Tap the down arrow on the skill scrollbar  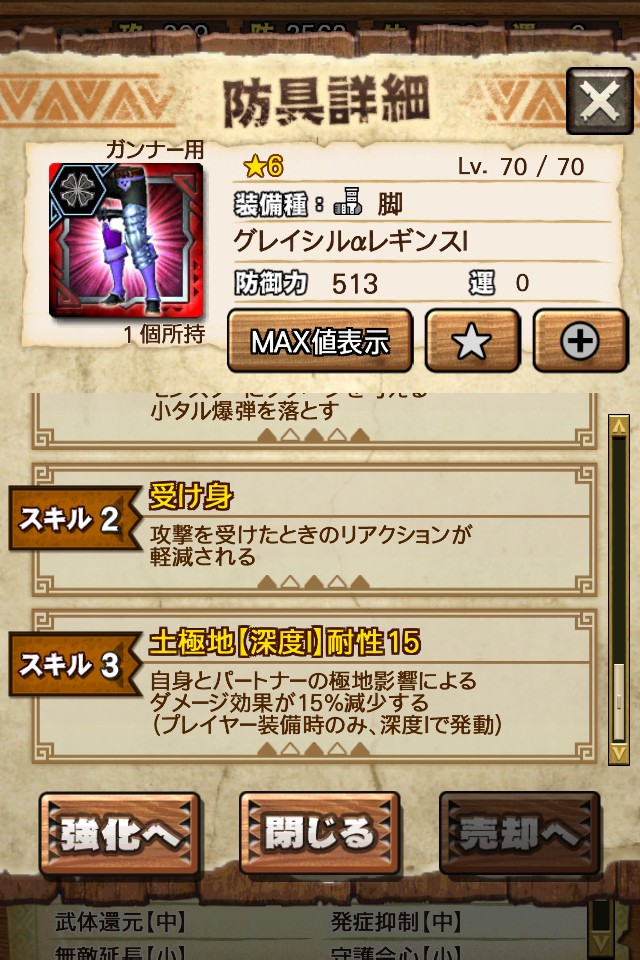[619, 751]
